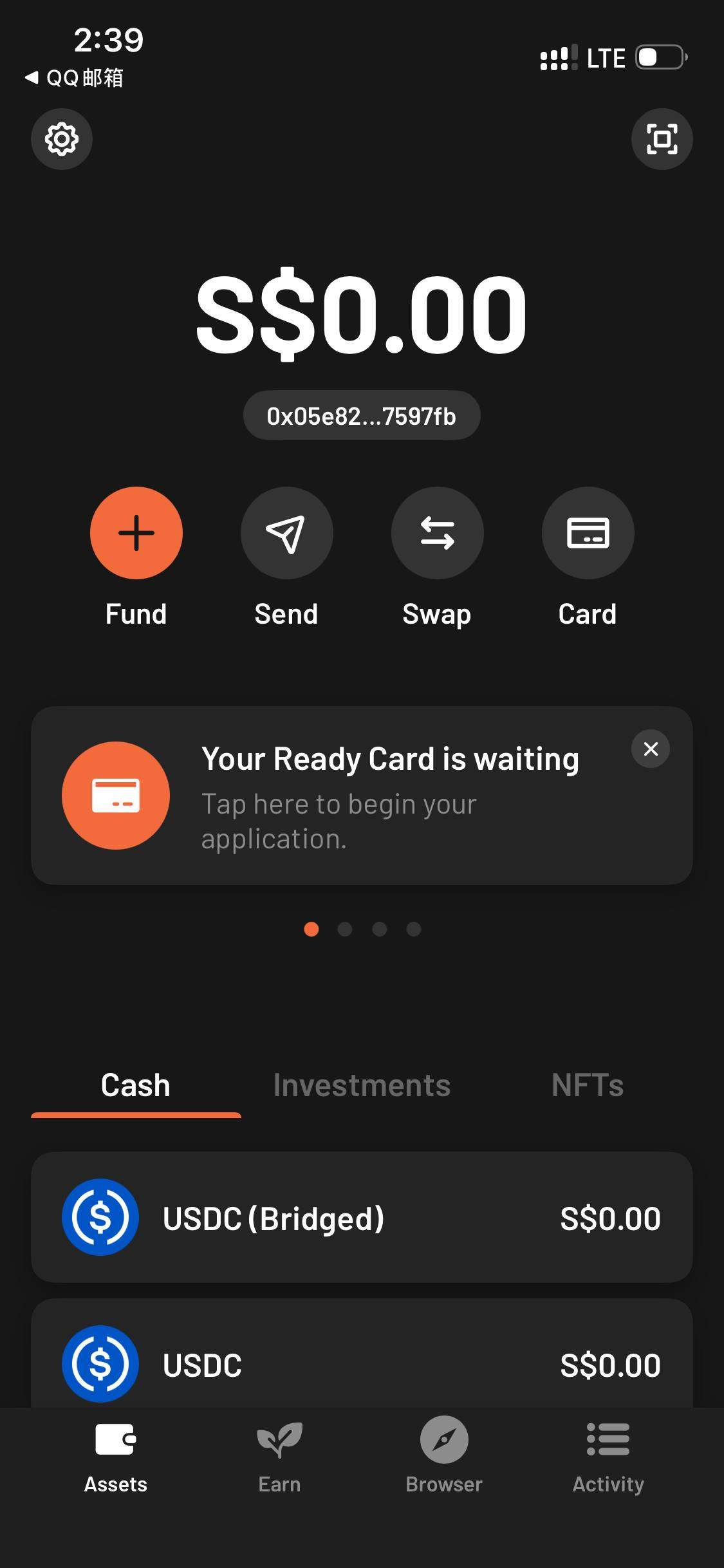Open the QR scanner icon

(x=662, y=139)
